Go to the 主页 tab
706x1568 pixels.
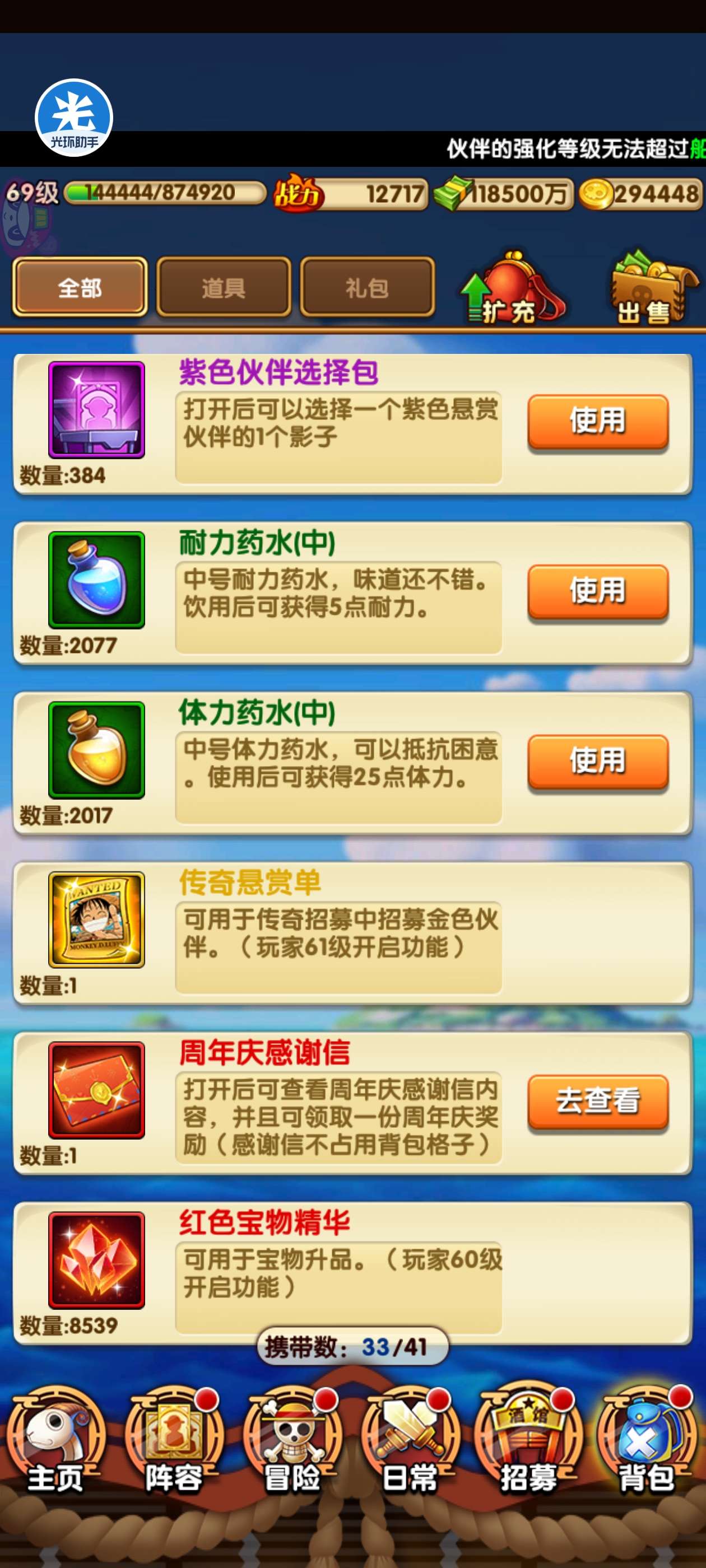pyautogui.click(x=55, y=1443)
